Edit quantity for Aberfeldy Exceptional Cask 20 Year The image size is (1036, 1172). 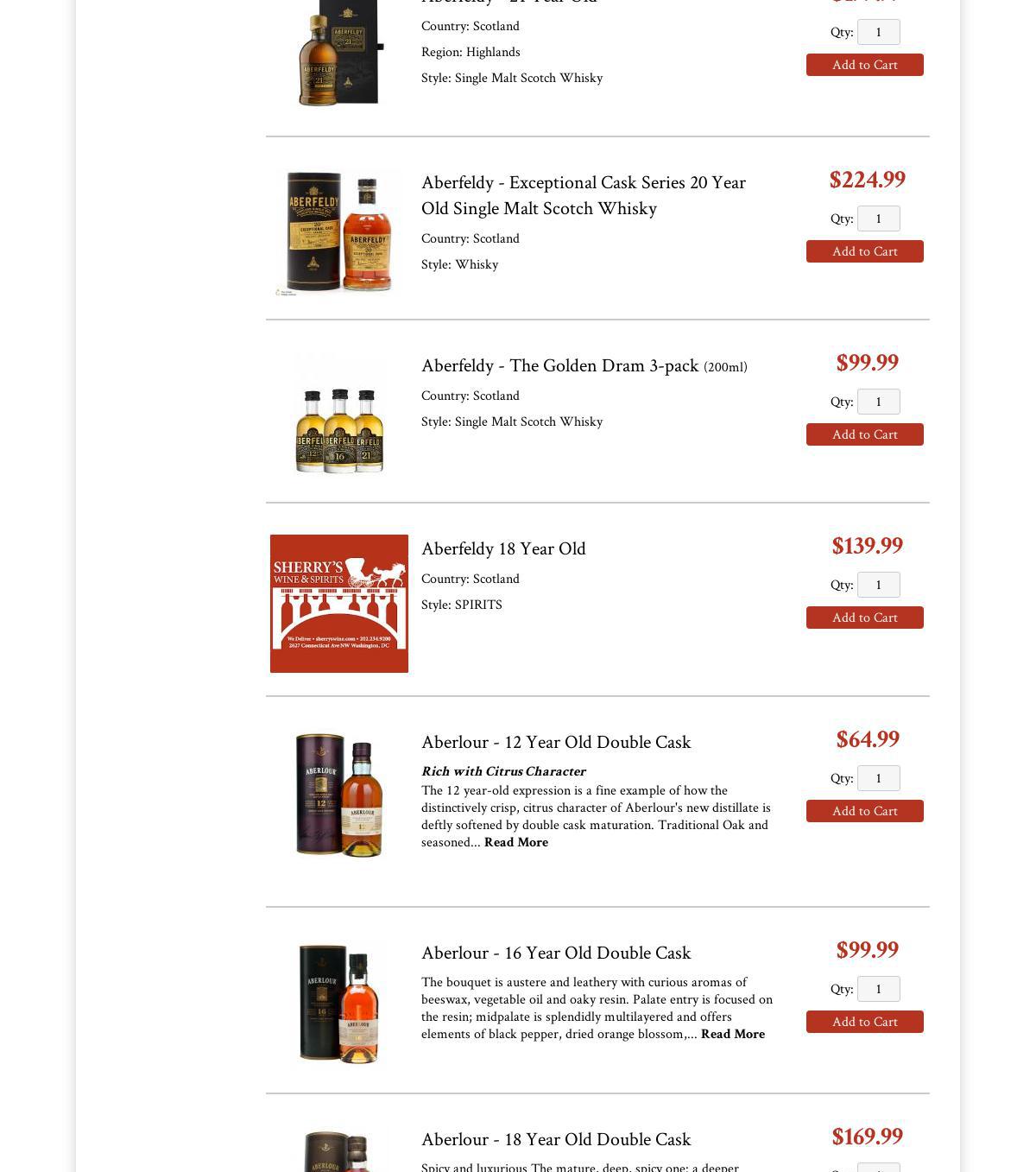click(878, 219)
